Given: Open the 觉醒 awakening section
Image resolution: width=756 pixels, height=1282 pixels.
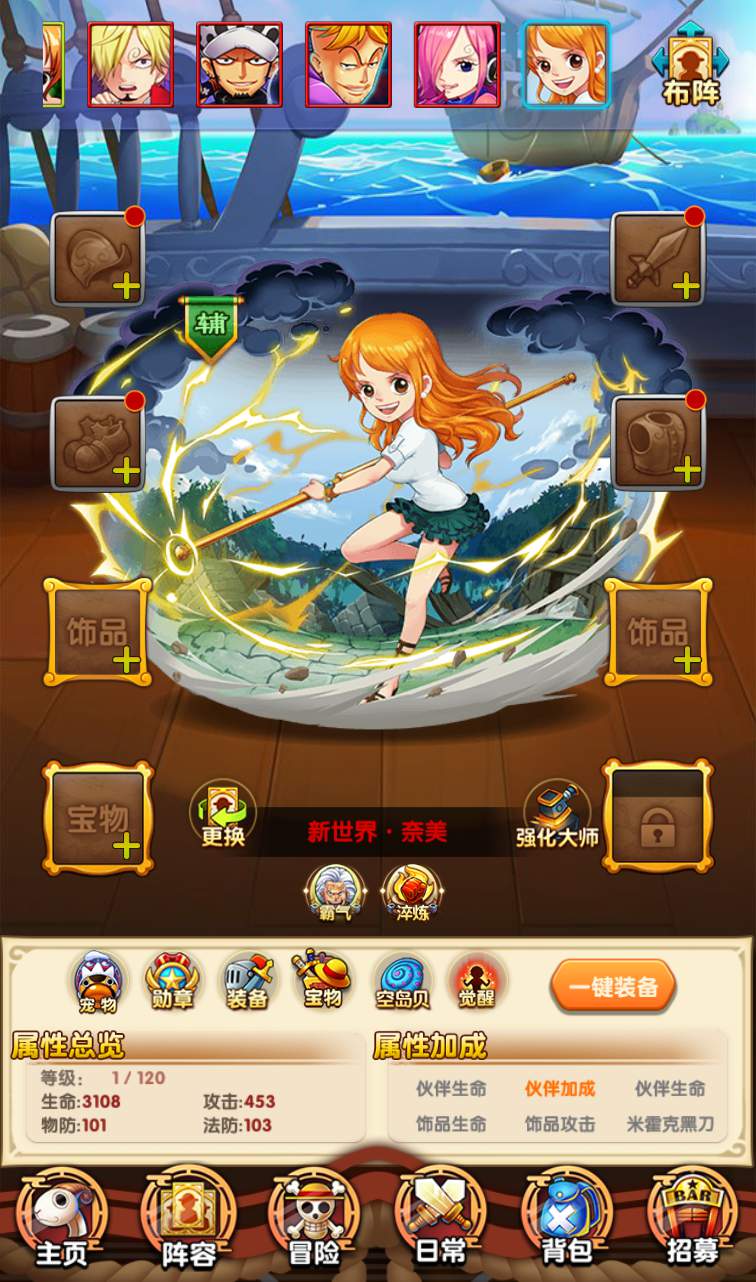Looking at the screenshot, I should 476,981.
